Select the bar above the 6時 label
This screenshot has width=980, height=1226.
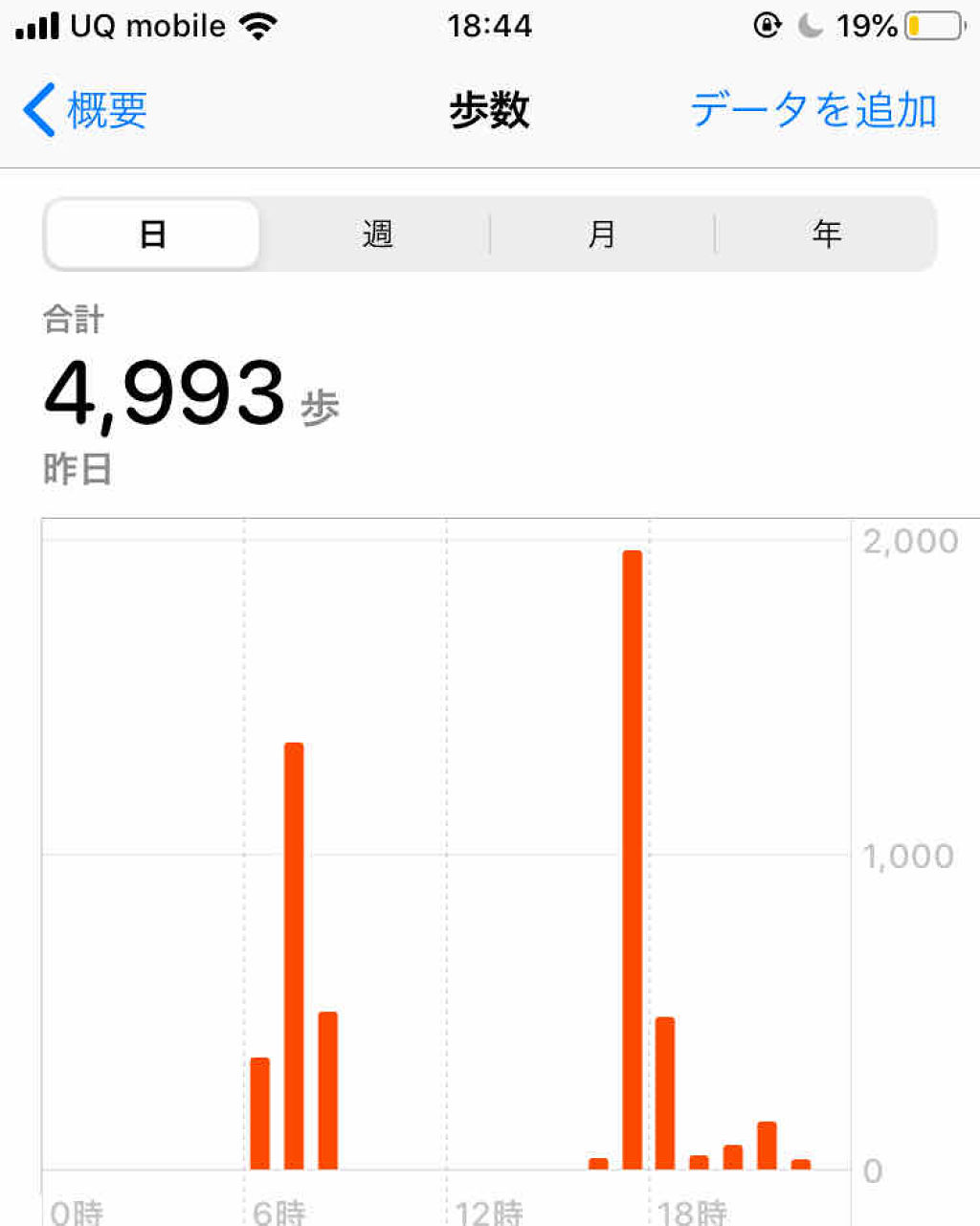point(293,957)
